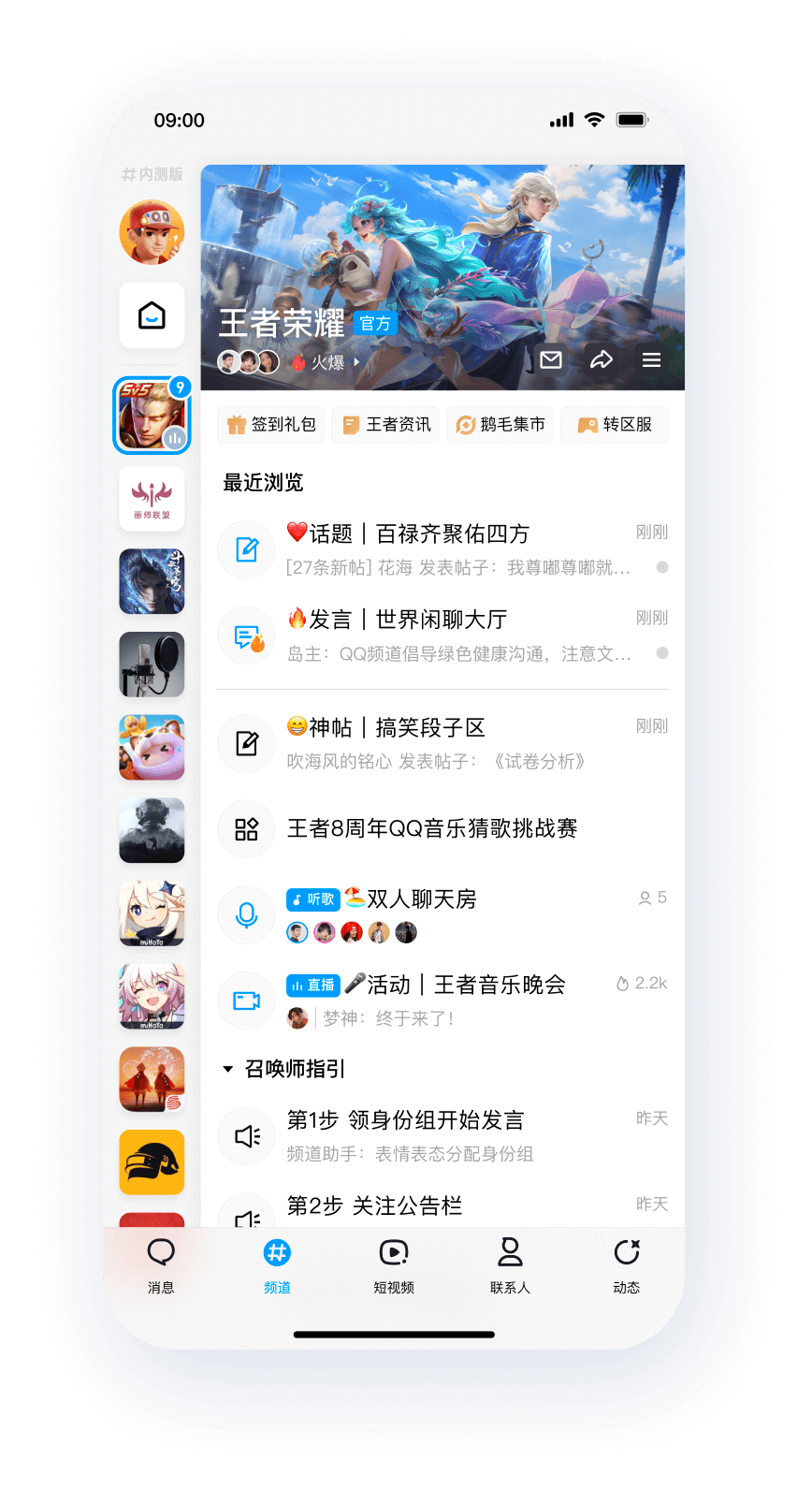
Task: Open 神帖｜搞笑段子区 channel
Action: [x=442, y=744]
